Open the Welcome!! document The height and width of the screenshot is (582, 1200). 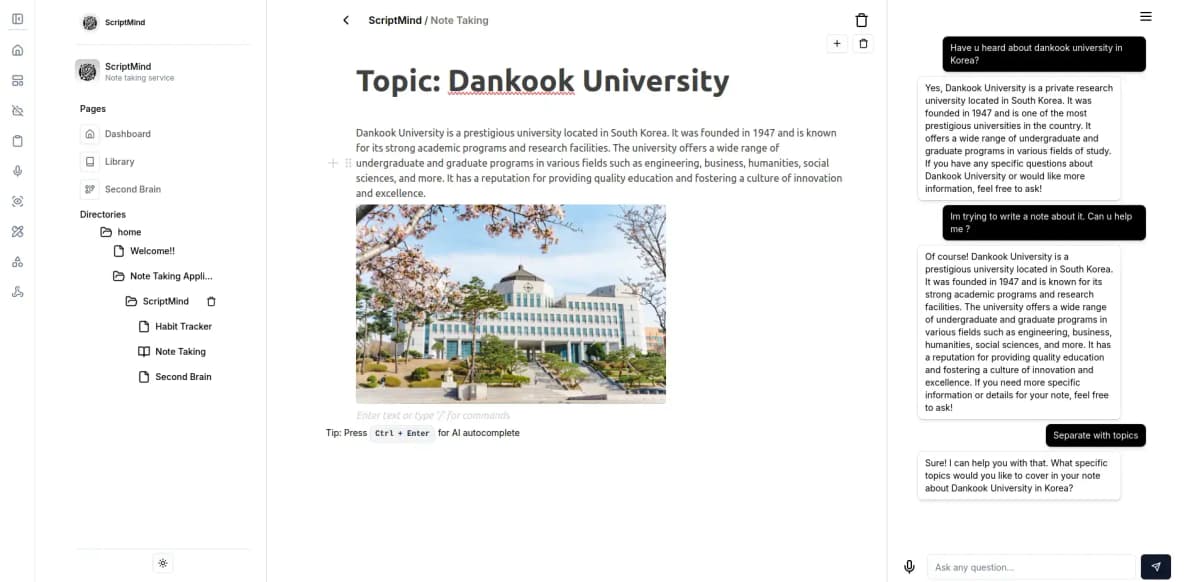click(152, 251)
